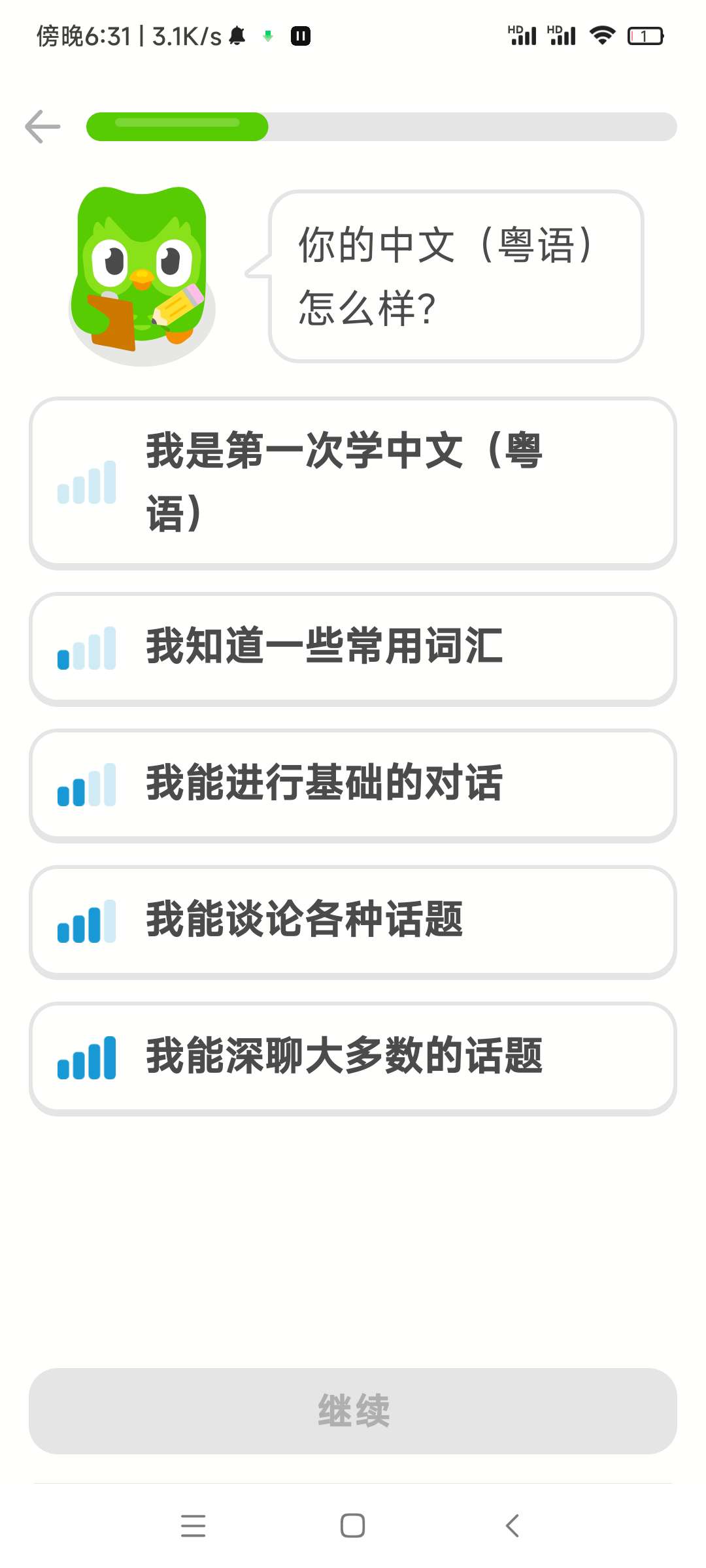Select 我是第一次学中文（粤语） option

(x=353, y=483)
